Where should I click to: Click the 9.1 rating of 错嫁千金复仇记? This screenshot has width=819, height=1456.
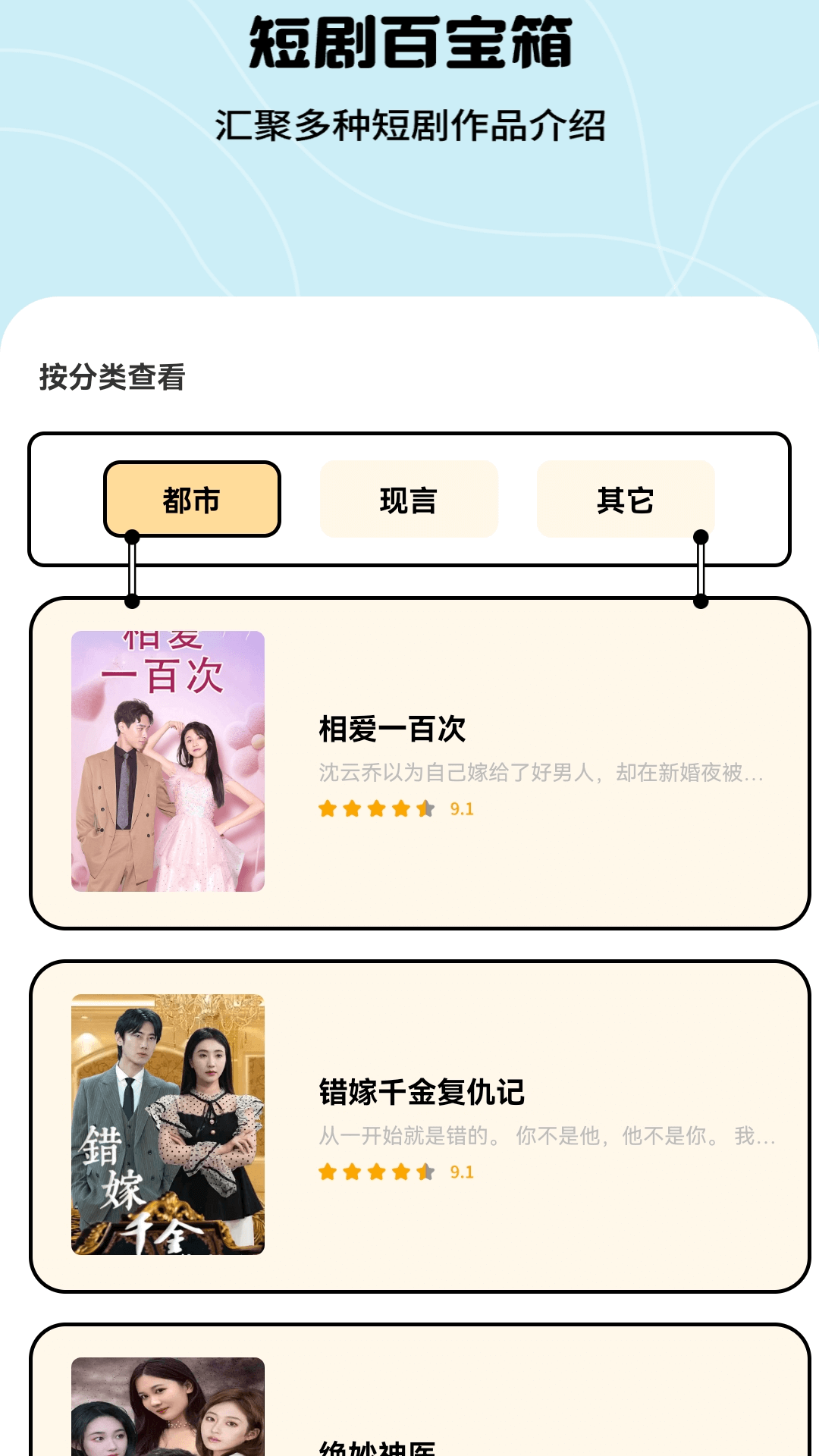coord(462,1172)
